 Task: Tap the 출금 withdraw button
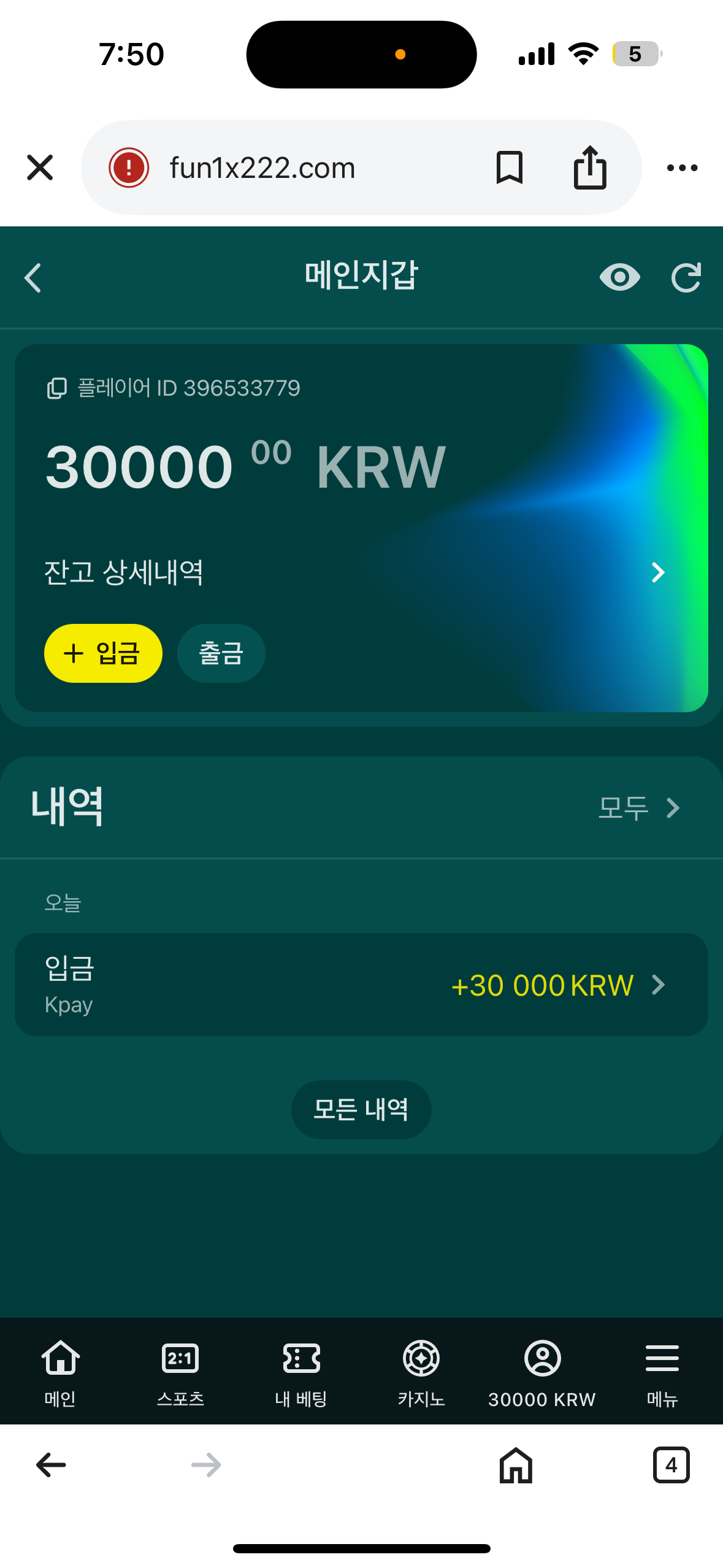pyautogui.click(x=221, y=653)
